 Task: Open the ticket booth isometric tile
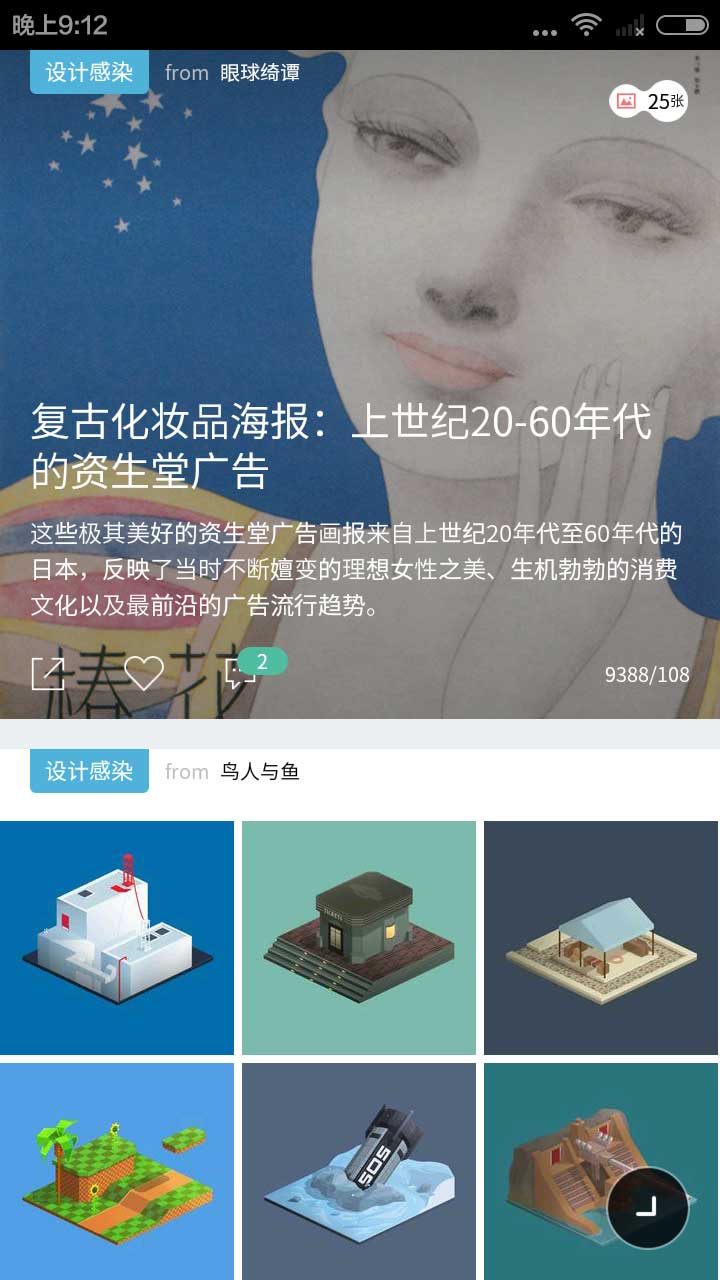pos(359,938)
